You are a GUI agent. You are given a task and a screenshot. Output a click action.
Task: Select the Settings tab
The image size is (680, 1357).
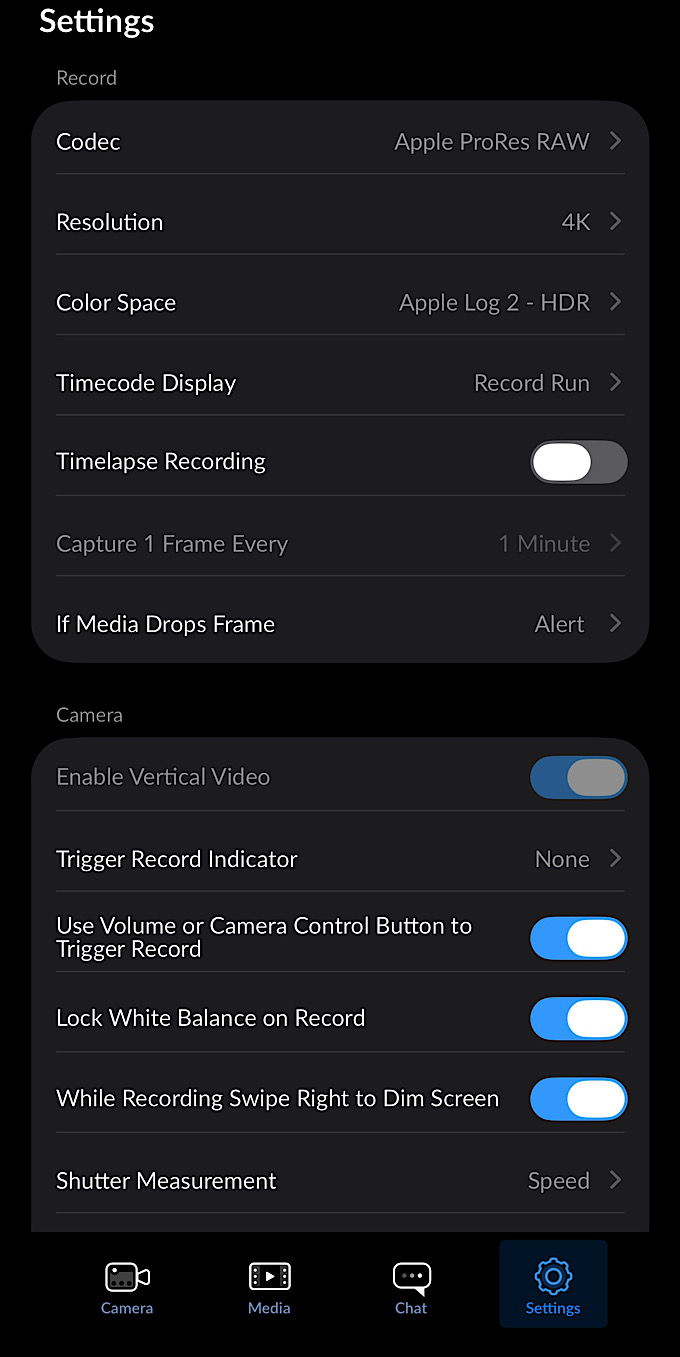point(553,1287)
